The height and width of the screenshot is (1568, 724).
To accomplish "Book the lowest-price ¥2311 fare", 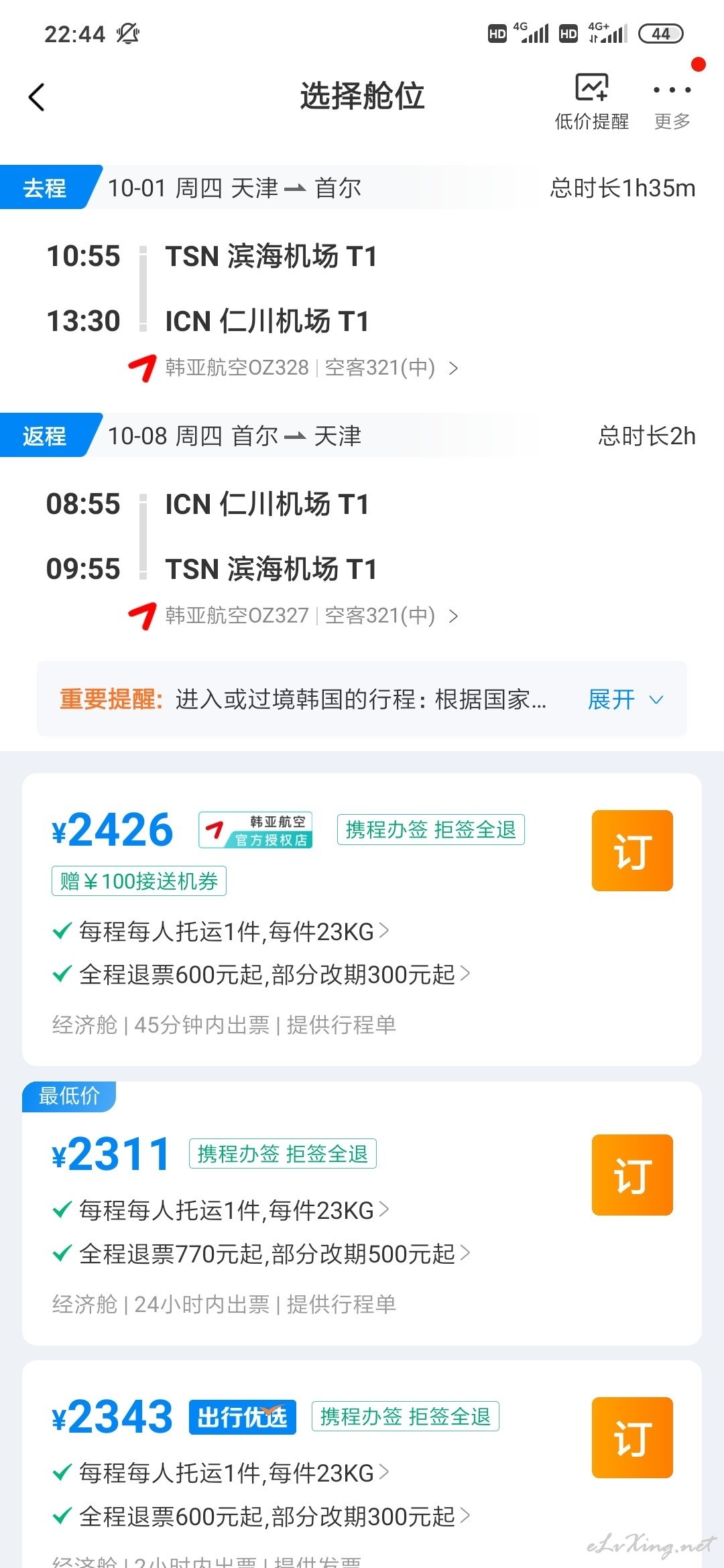I will click(632, 1175).
